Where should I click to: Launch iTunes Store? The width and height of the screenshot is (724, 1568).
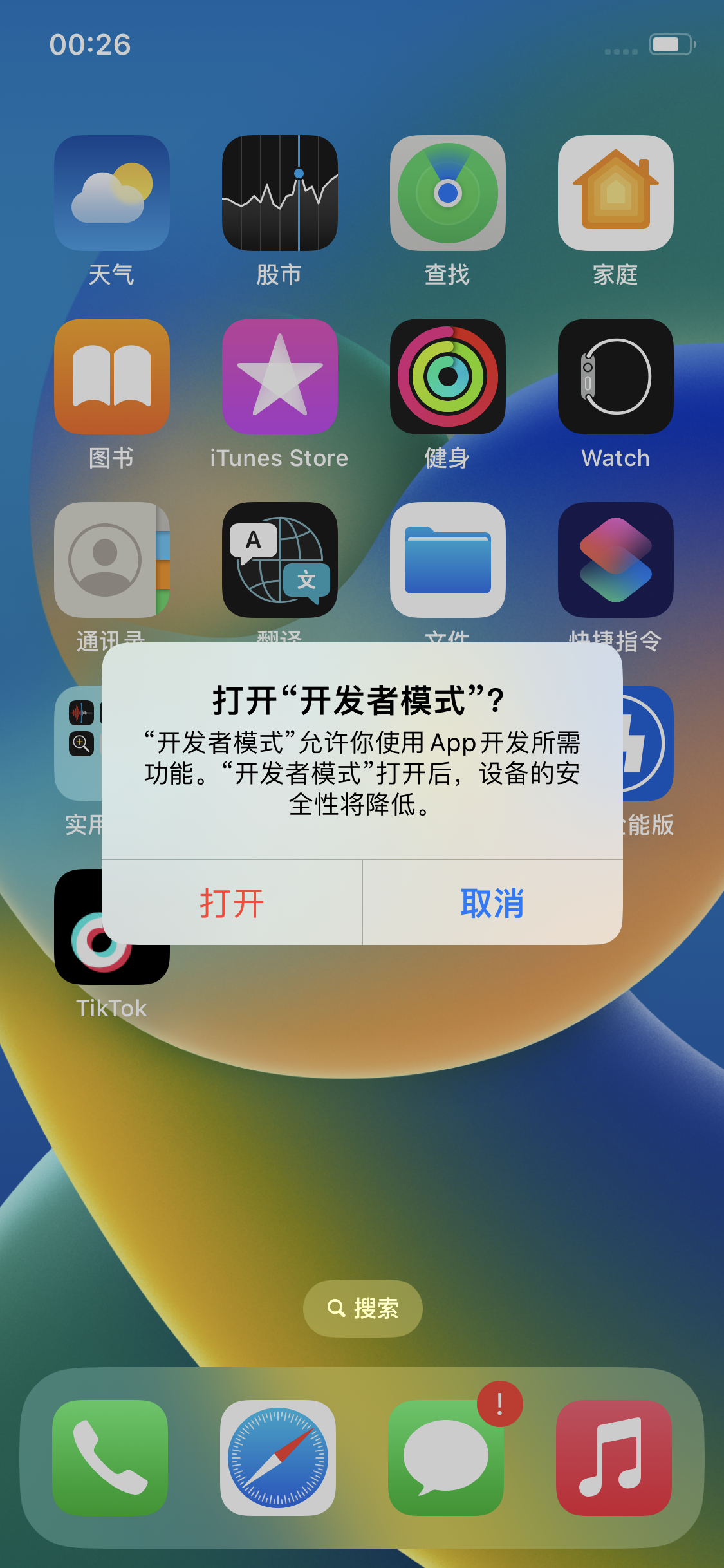280,377
